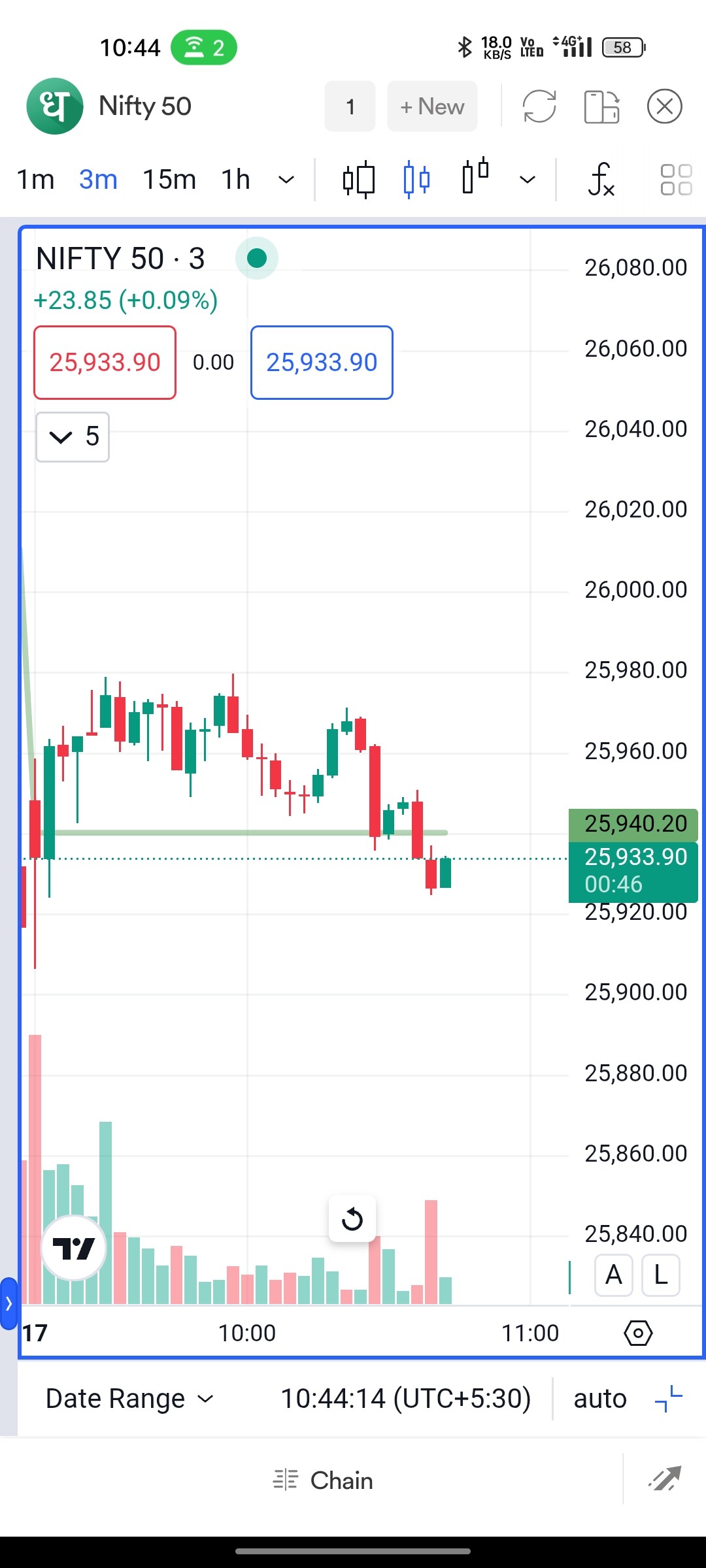Tap the red sell price 25,933.90
The image size is (706, 1568).
tap(105, 363)
